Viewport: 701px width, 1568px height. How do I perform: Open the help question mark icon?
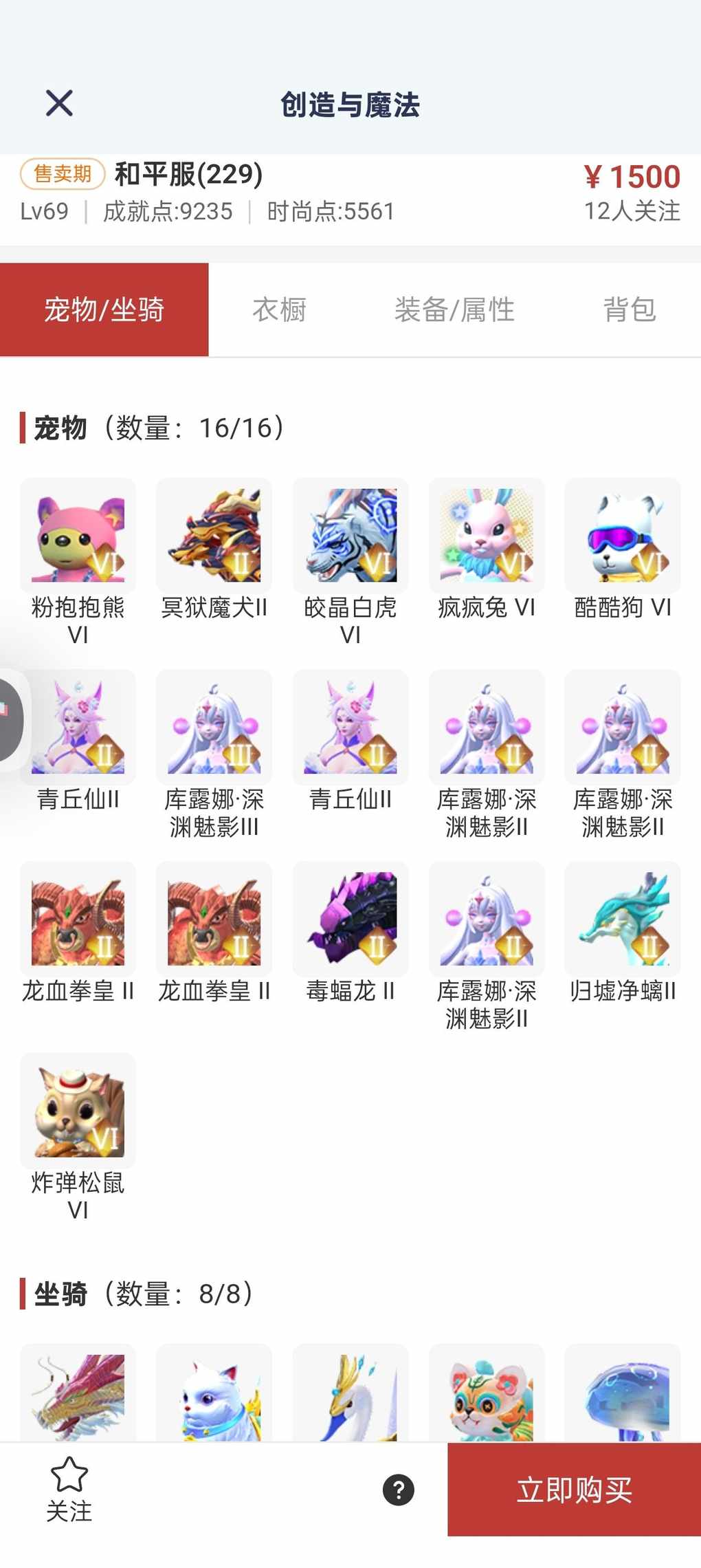coord(399,1490)
